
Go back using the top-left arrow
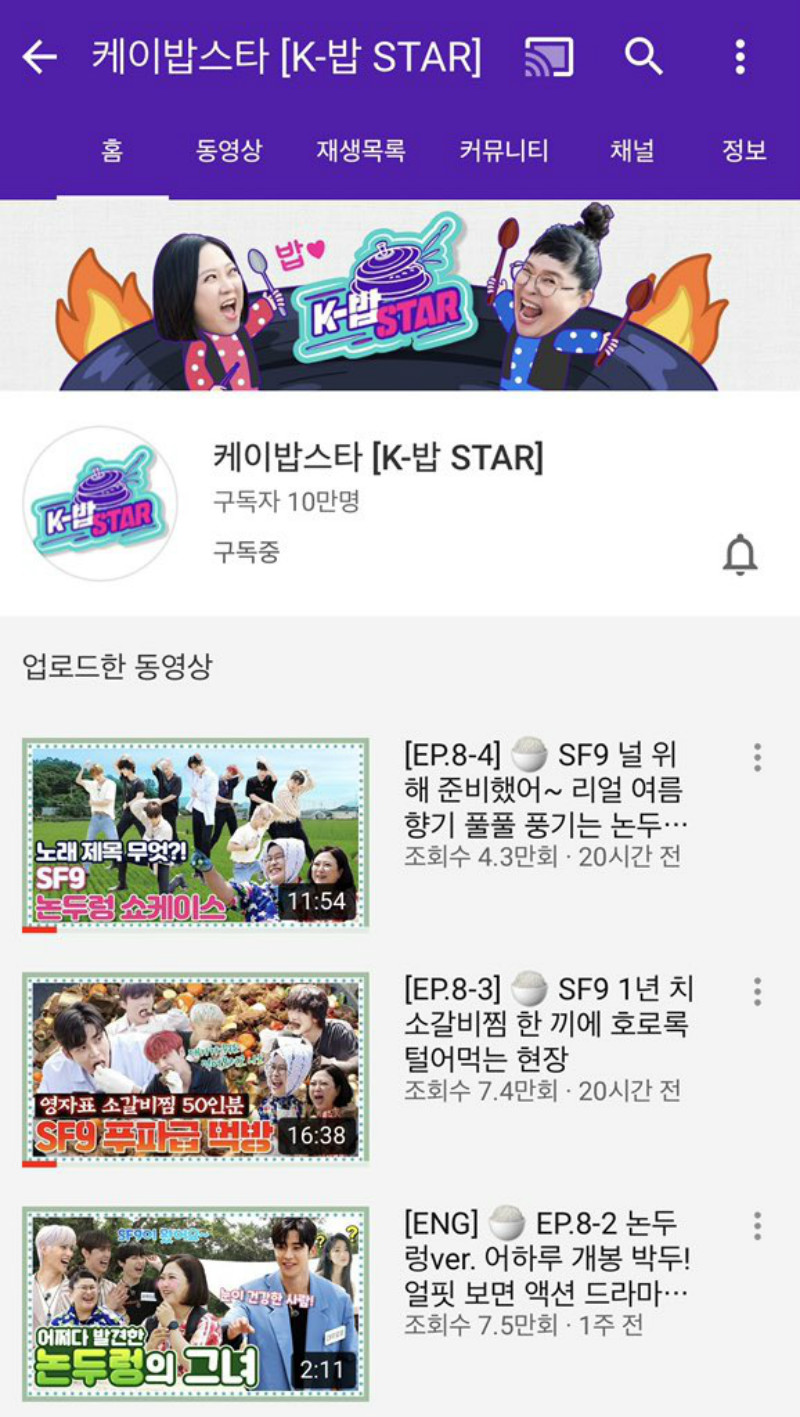click(x=40, y=57)
